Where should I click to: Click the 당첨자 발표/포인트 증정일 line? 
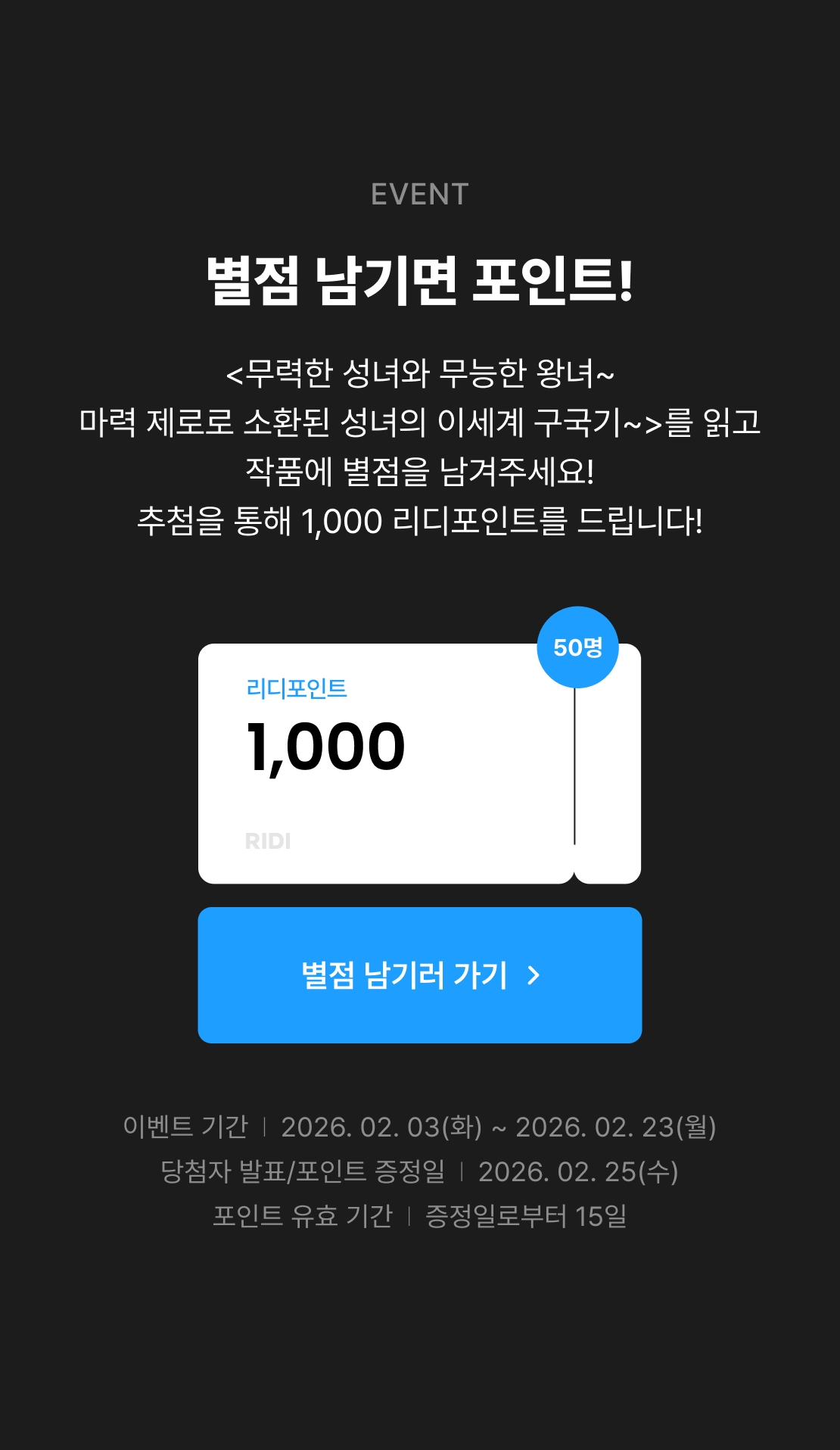coord(420,1174)
